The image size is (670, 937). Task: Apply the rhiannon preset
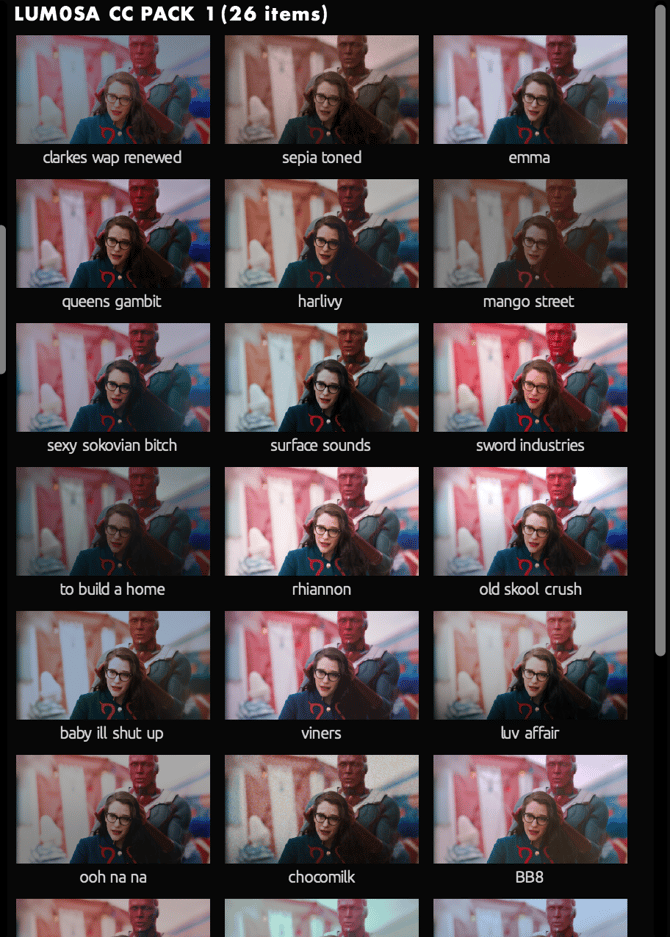pyautogui.click(x=321, y=522)
